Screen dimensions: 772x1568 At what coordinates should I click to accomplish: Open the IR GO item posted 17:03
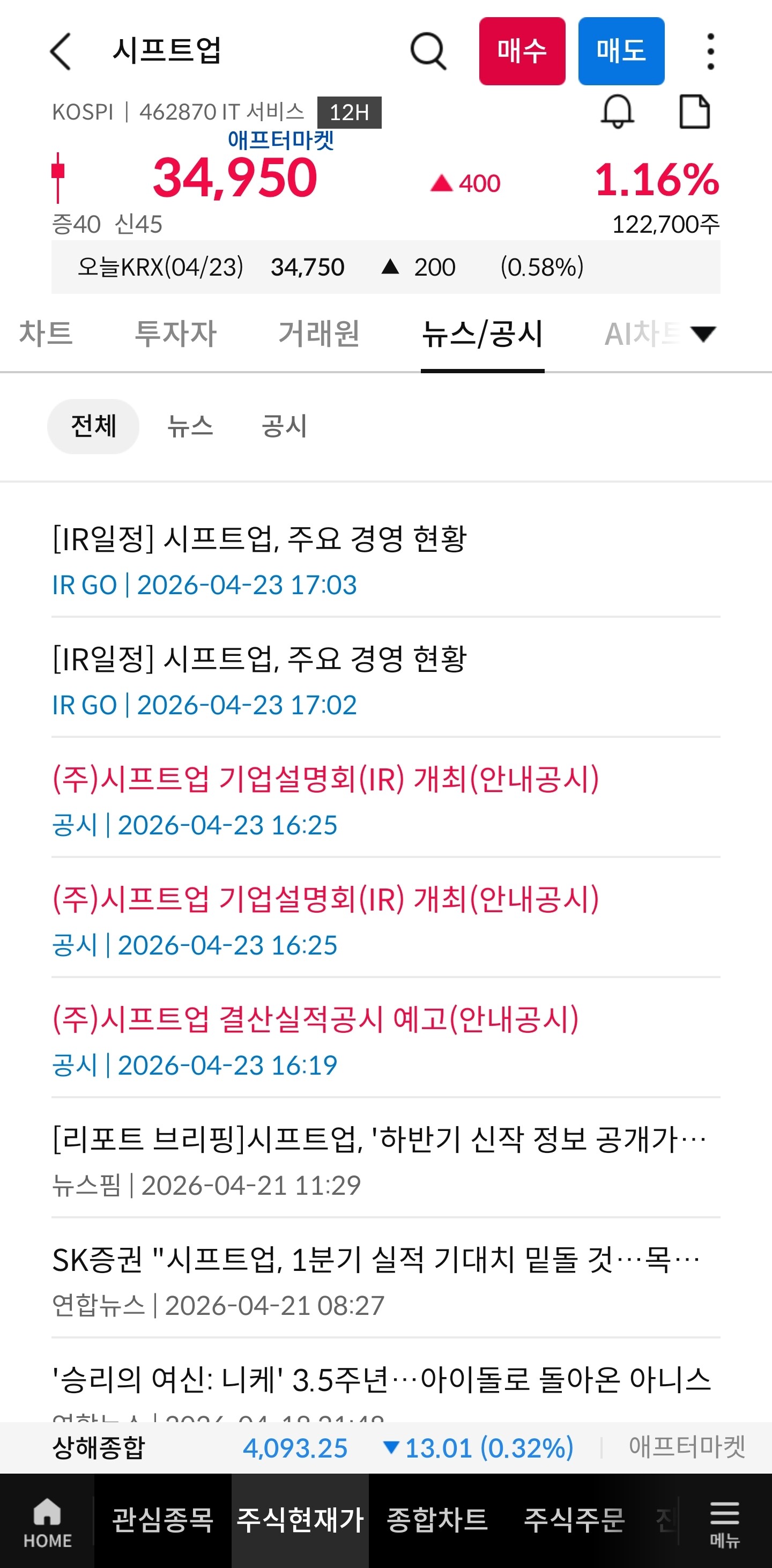tap(385, 560)
